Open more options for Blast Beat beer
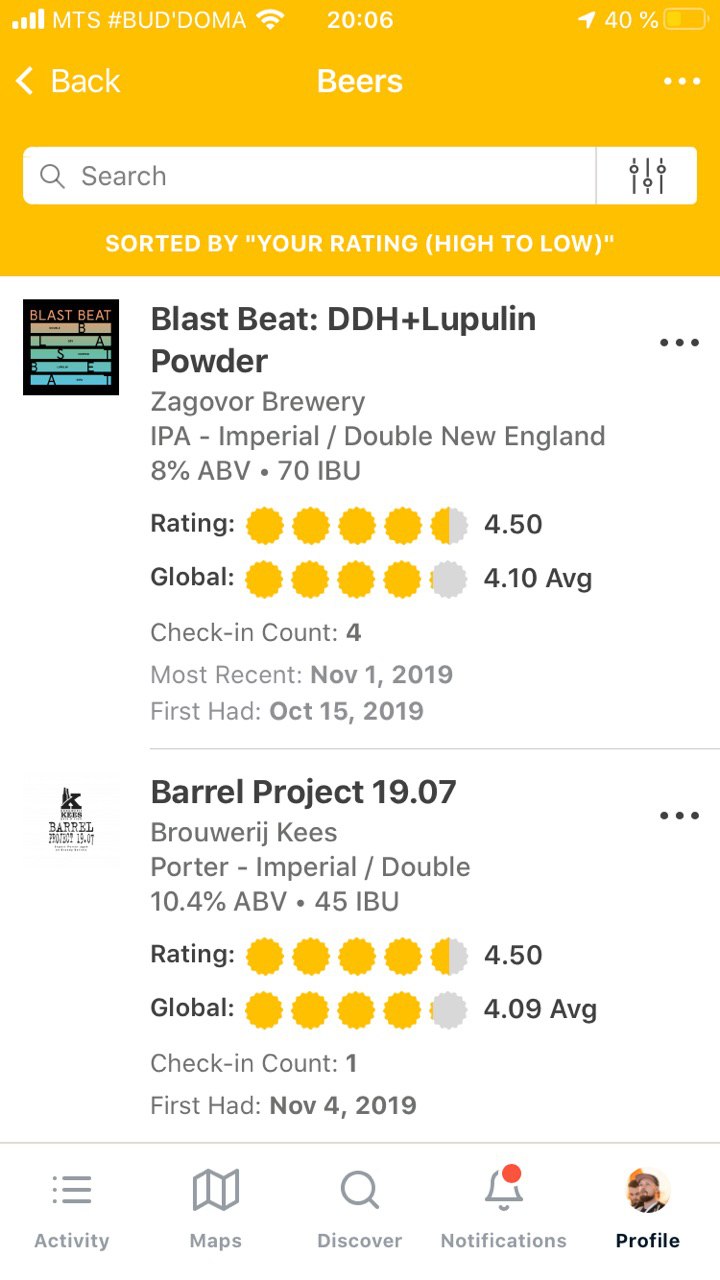 (x=679, y=343)
